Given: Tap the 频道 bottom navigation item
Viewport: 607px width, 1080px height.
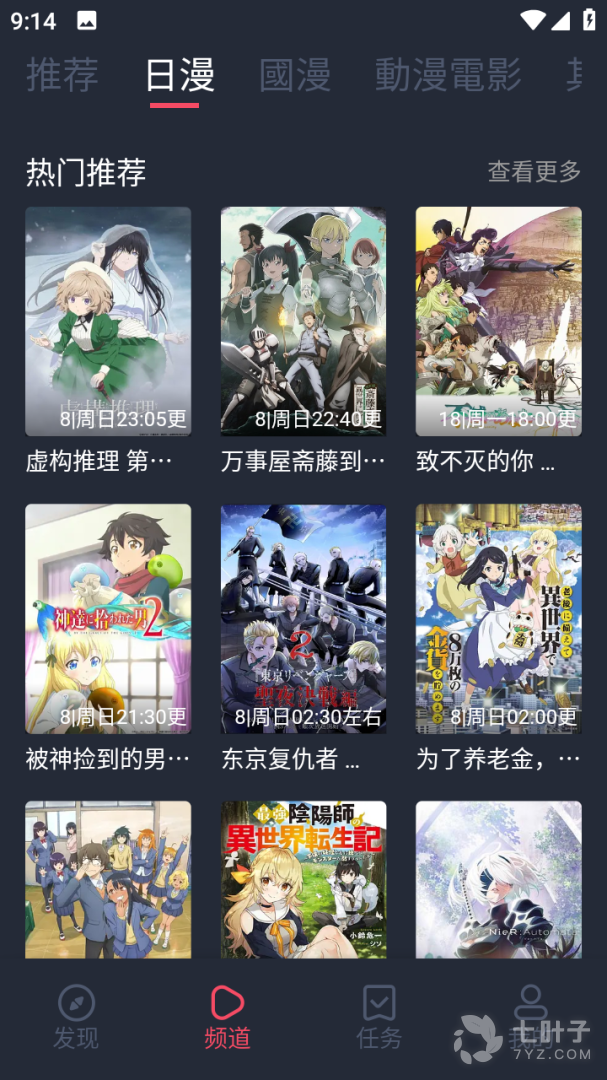Looking at the screenshot, I should tap(227, 1017).
